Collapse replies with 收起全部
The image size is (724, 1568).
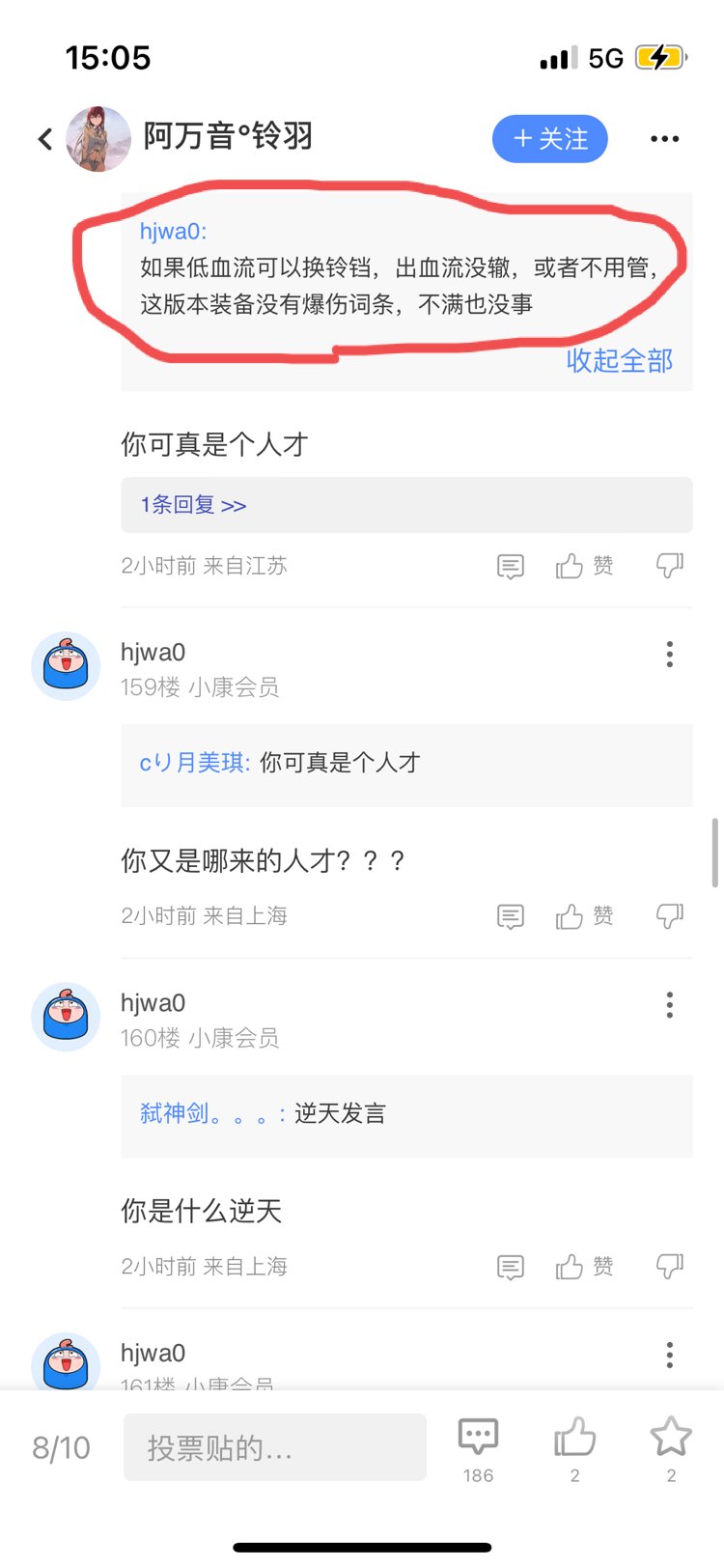620,360
